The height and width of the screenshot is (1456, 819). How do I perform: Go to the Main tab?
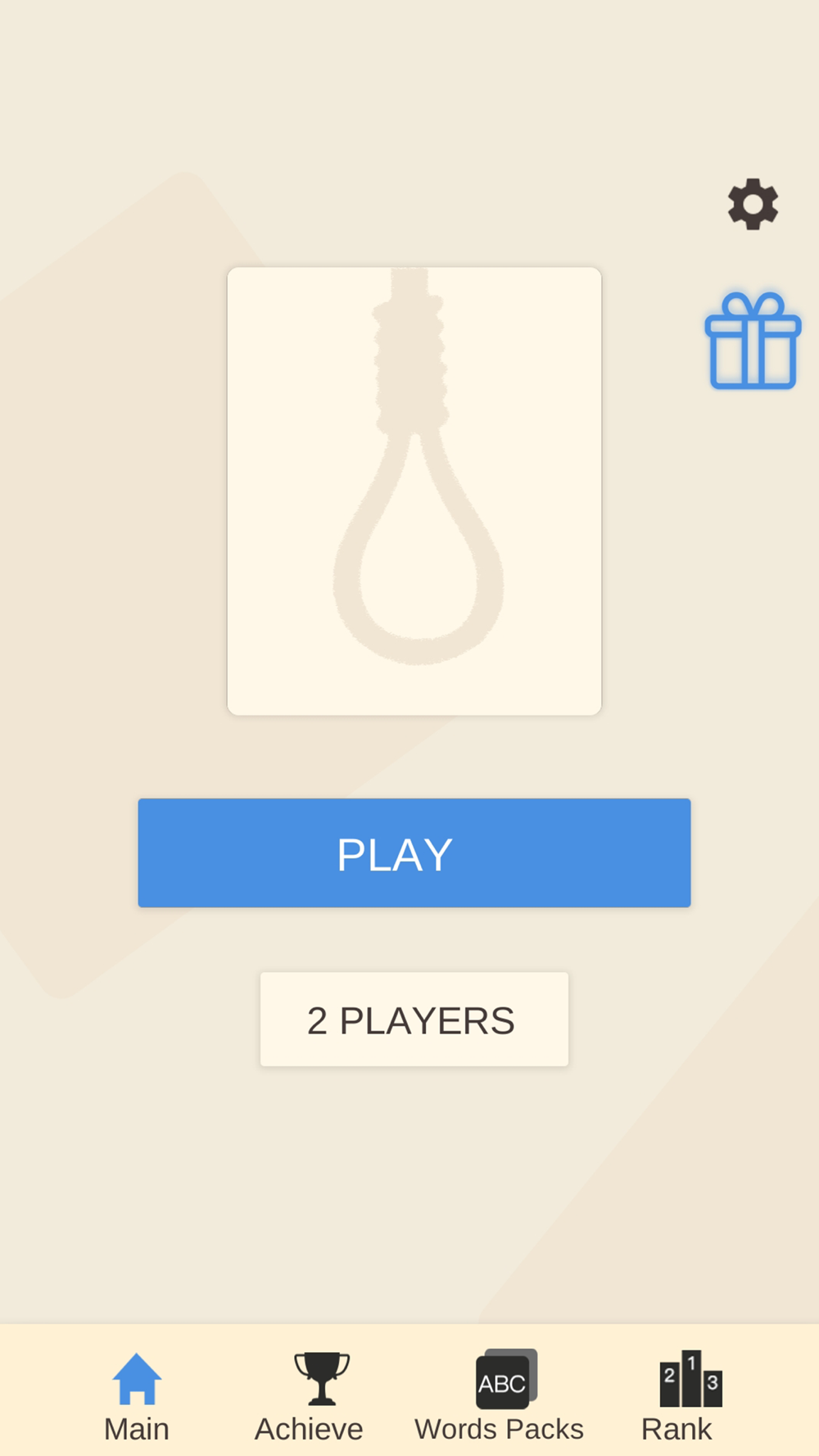[137, 1397]
